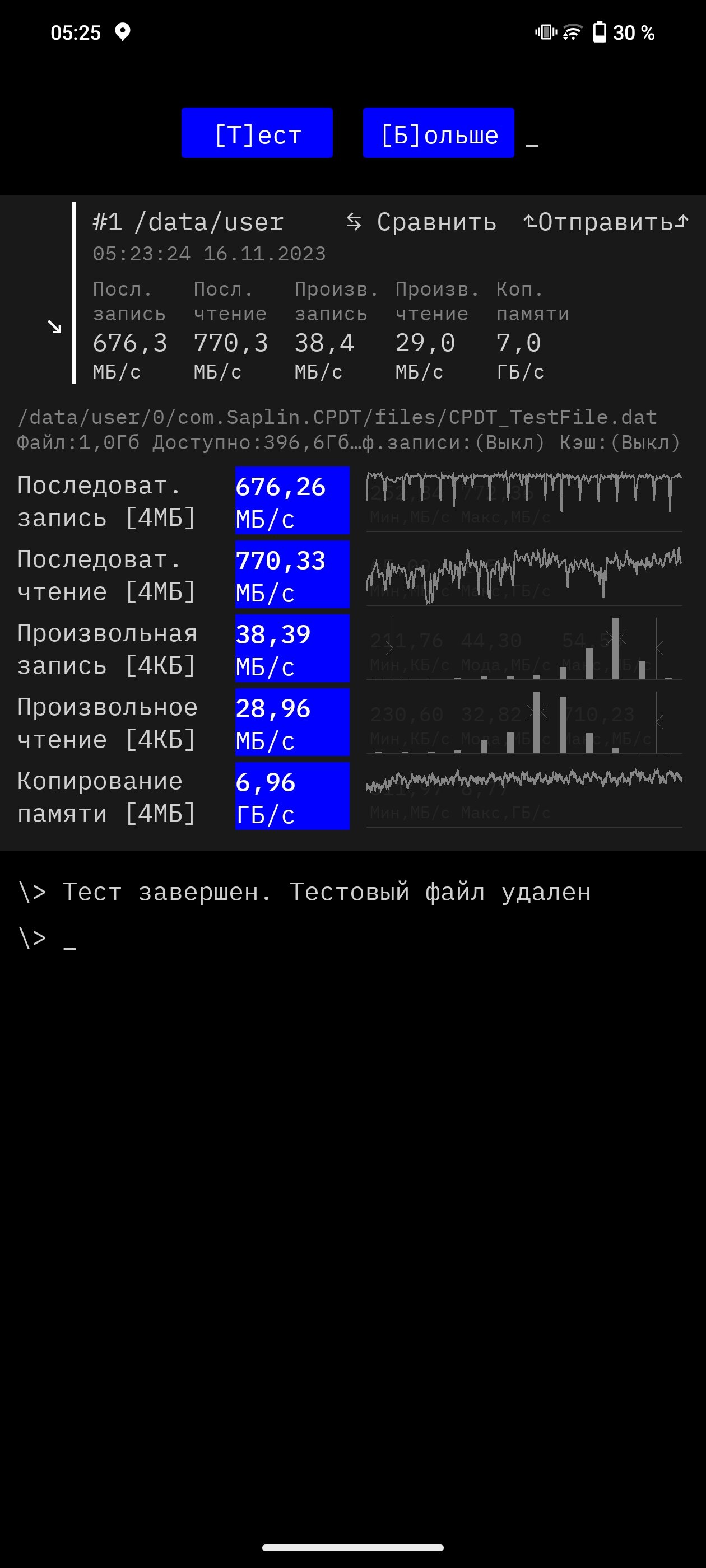The image size is (706, 1568).
Task: Tap Отправить to send the result
Action: coord(606,222)
